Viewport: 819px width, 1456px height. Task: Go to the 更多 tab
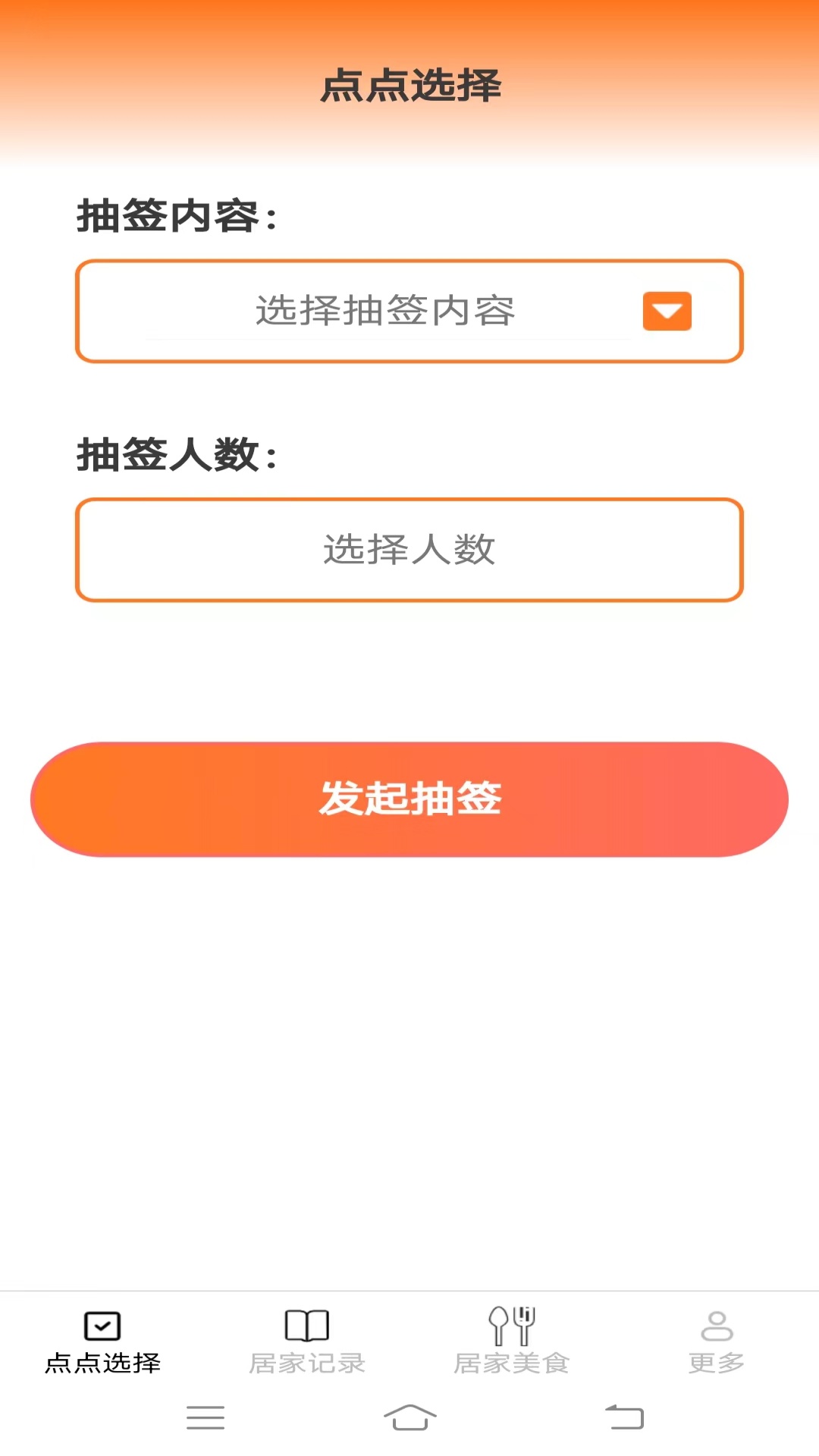[x=716, y=1342]
